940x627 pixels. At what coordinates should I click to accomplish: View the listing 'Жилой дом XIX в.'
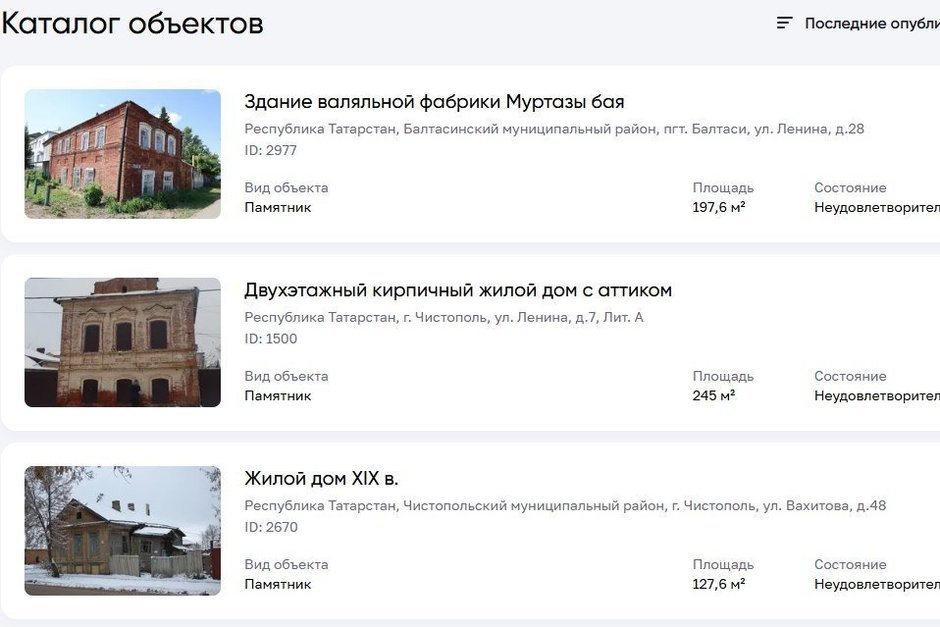(x=321, y=479)
